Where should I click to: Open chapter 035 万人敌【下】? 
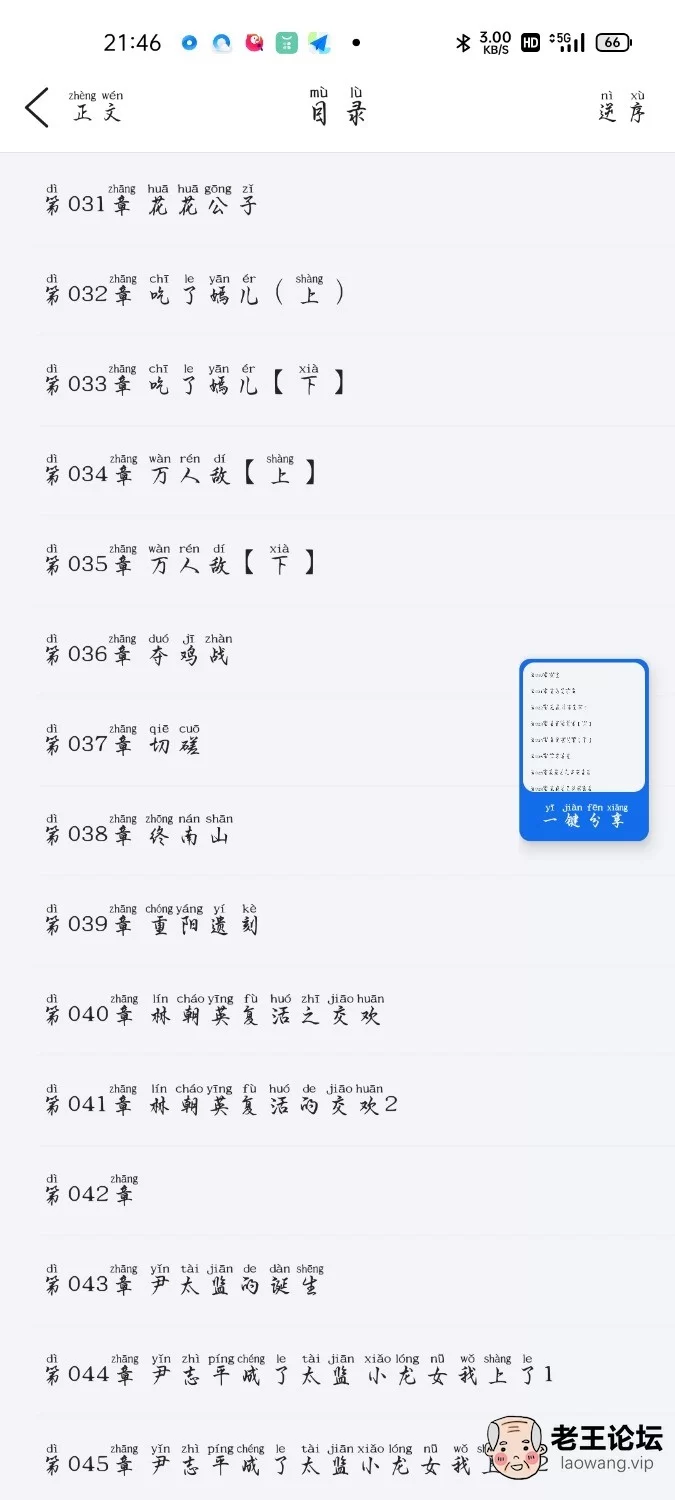tap(337, 561)
